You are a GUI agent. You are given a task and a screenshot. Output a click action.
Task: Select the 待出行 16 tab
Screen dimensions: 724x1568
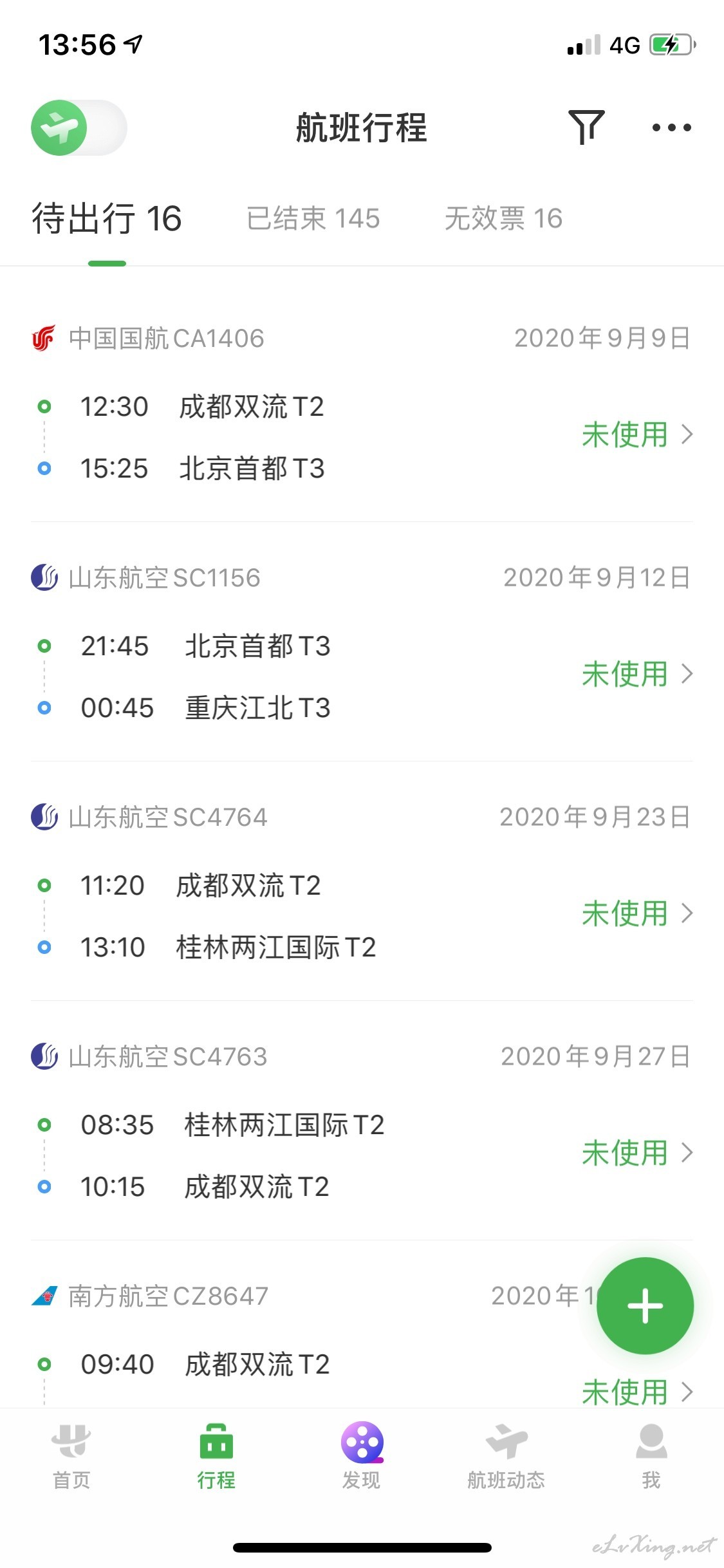coord(107,218)
